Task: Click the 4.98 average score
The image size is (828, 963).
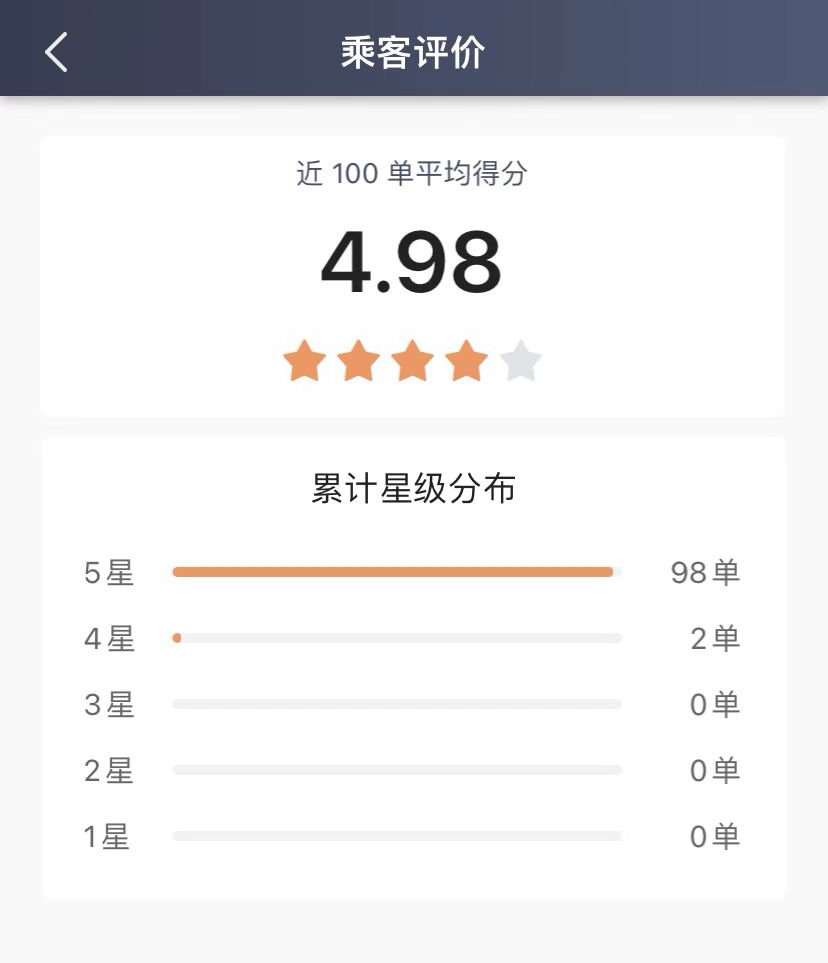Action: tap(412, 260)
